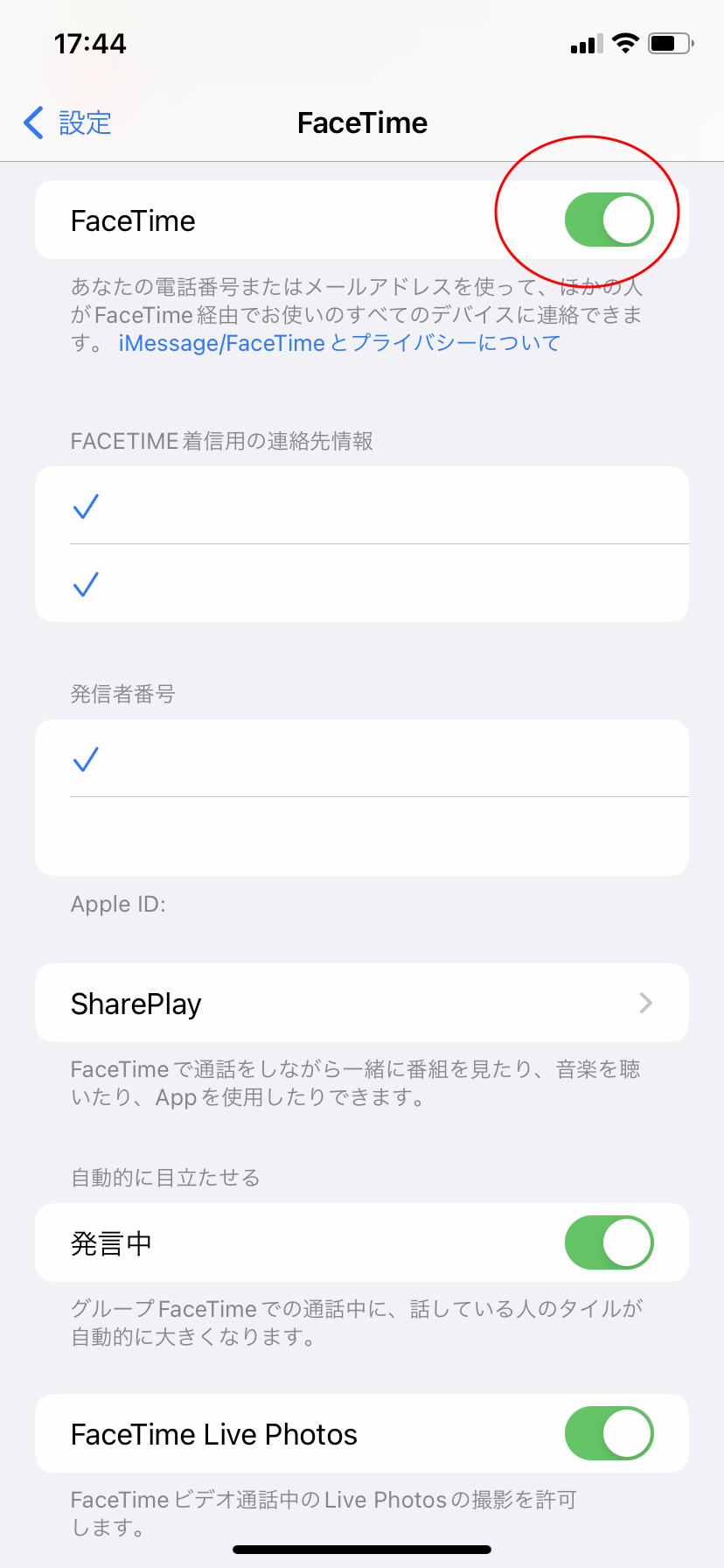The height and width of the screenshot is (1568, 724).
Task: Turn off the main FaceTime switch
Action: pos(609,220)
